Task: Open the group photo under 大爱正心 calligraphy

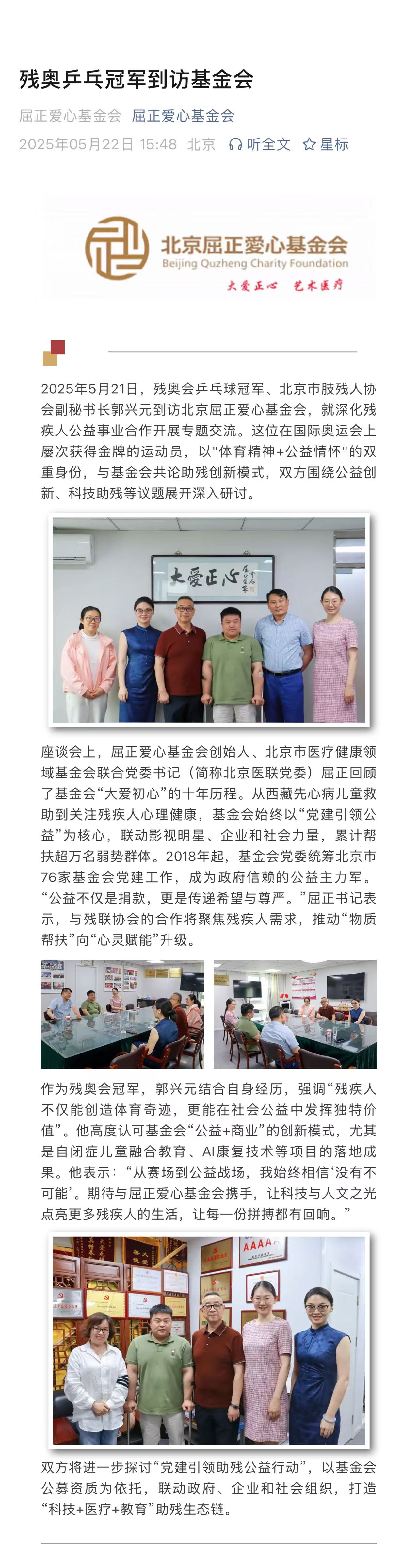Action: (x=209, y=620)
